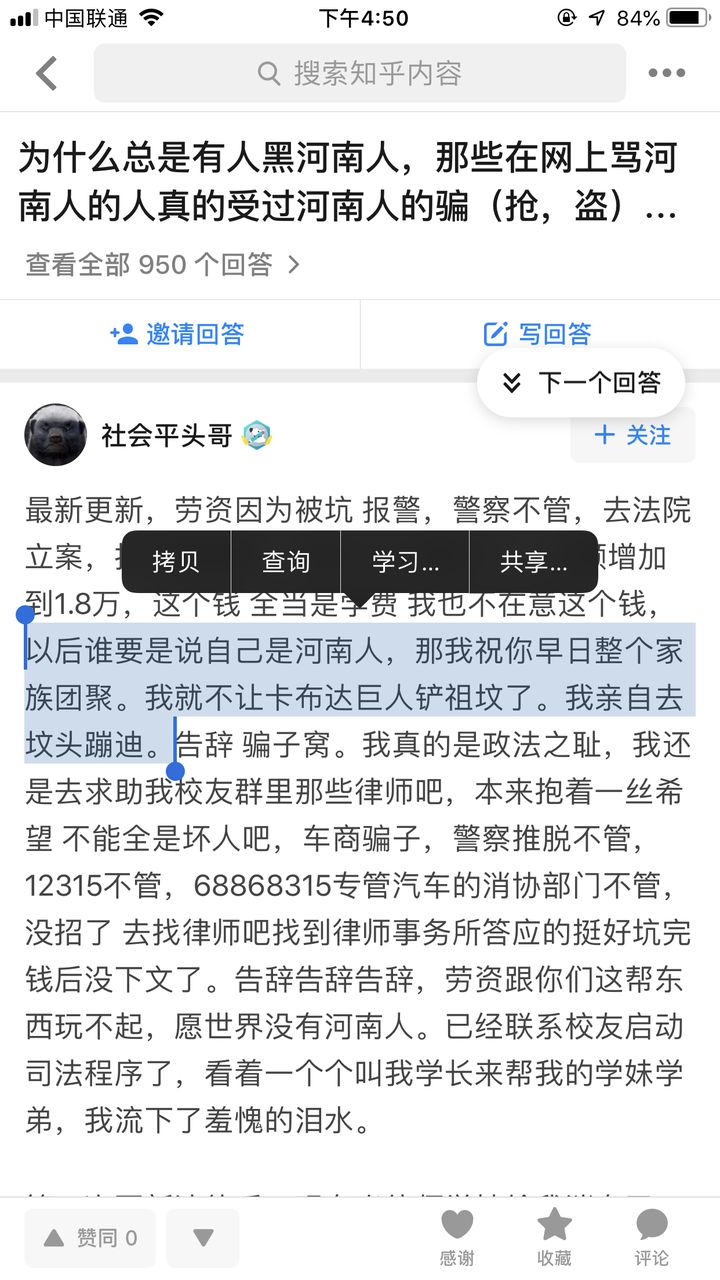The image size is (720, 1280).
Task: Choose 拷贝 in the selection menu
Action: 176,562
